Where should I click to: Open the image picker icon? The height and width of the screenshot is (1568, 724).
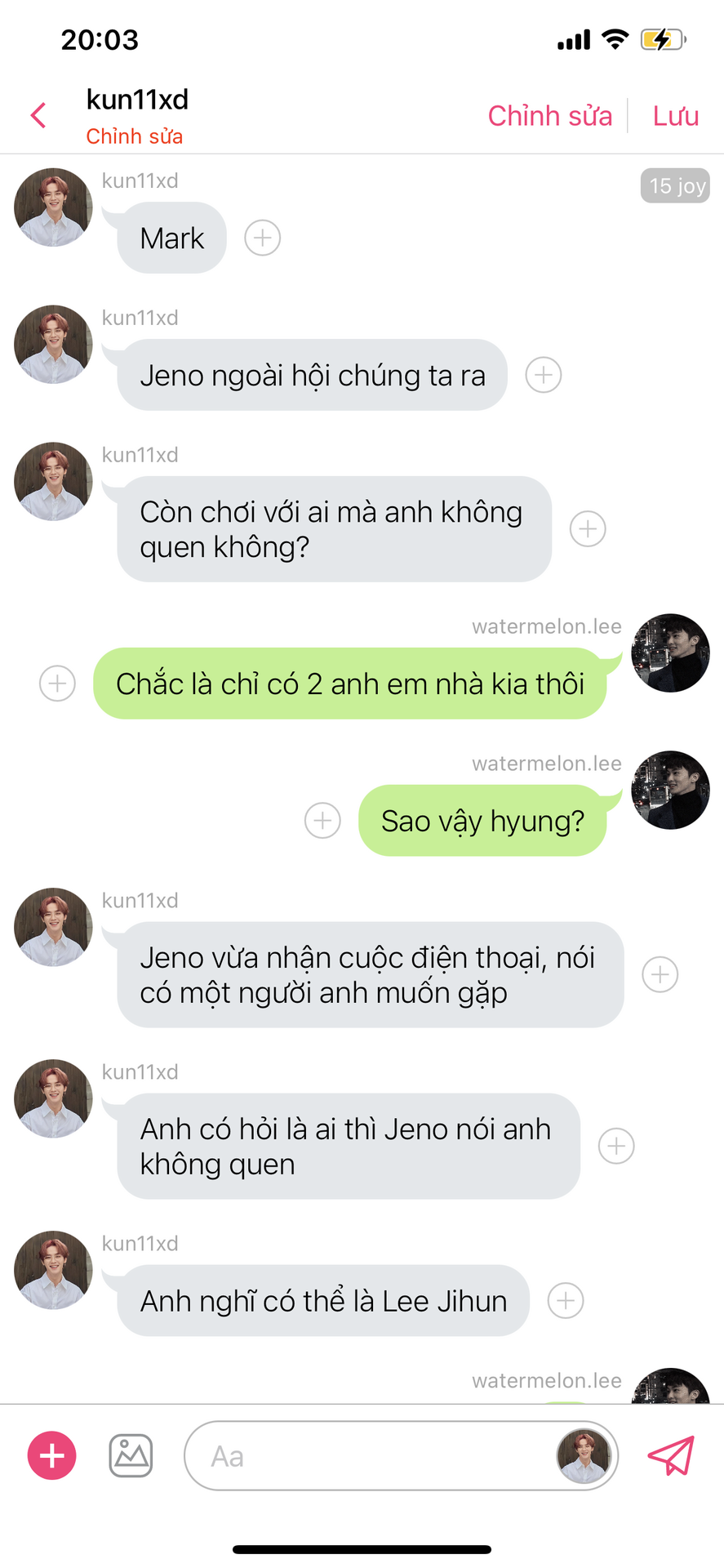point(131,1455)
